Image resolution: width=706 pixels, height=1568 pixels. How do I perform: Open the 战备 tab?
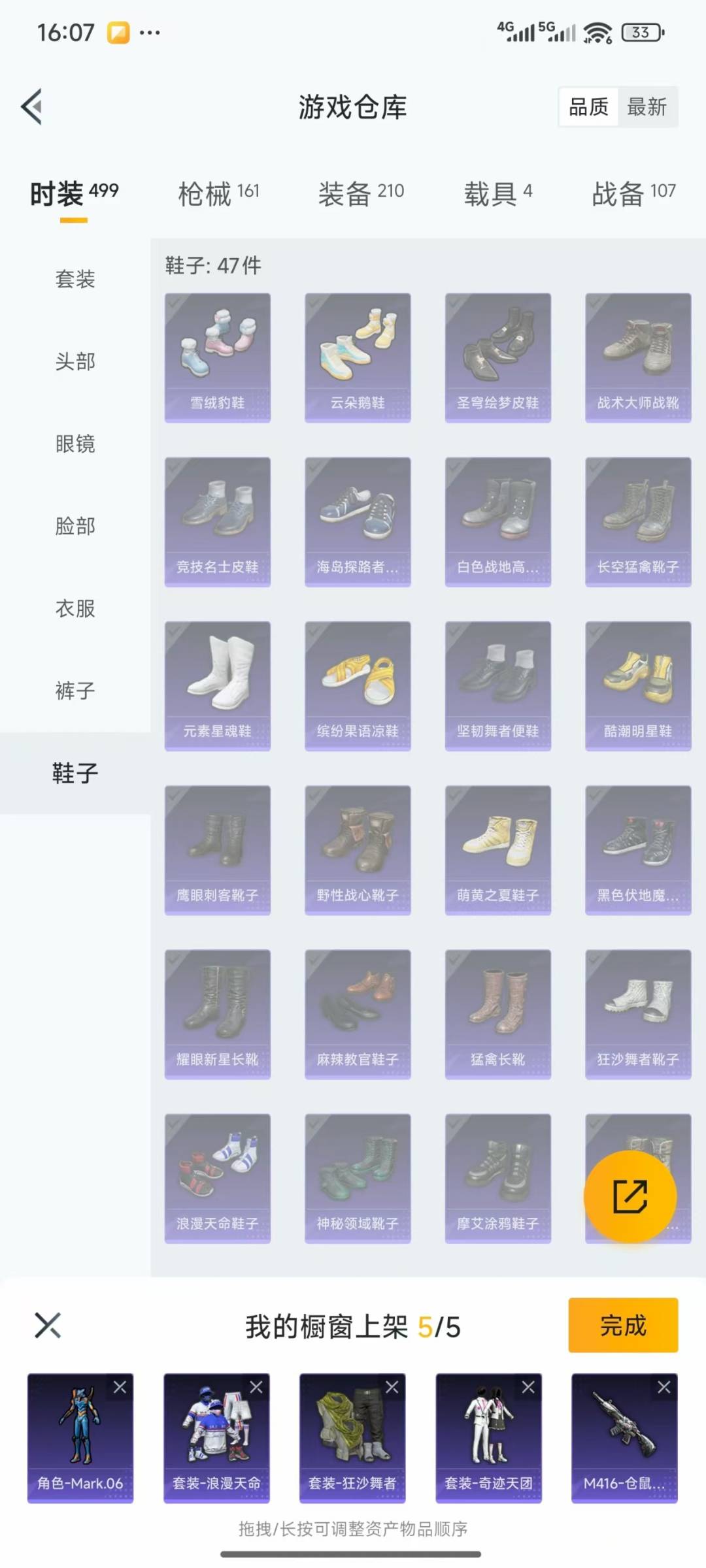(633, 193)
